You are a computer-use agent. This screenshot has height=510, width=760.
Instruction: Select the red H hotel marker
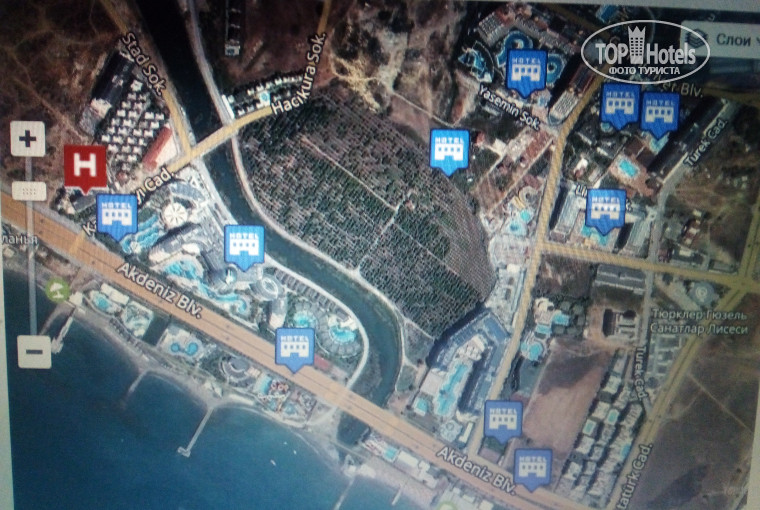86,165
